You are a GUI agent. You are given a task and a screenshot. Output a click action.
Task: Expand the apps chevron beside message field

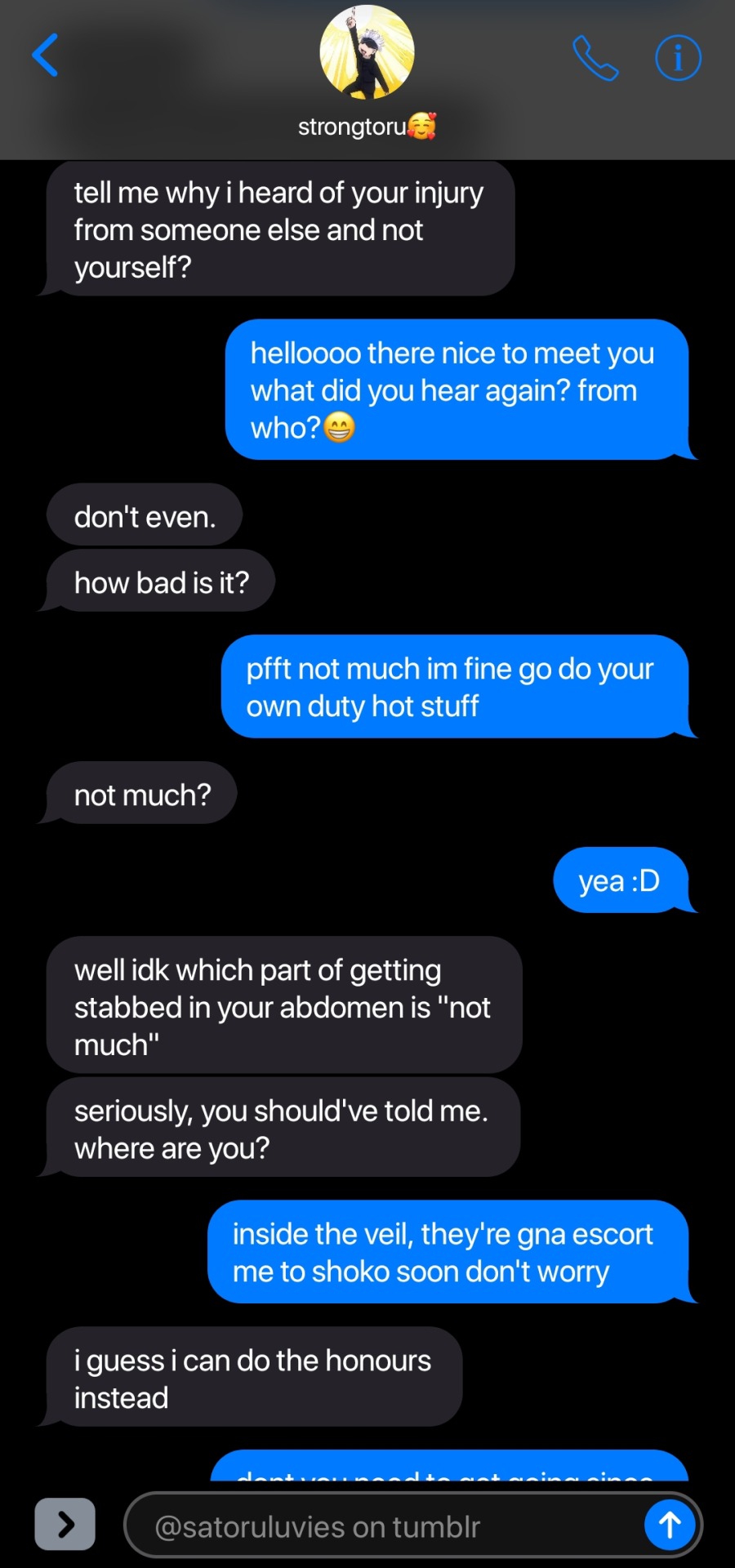pos(65,1524)
